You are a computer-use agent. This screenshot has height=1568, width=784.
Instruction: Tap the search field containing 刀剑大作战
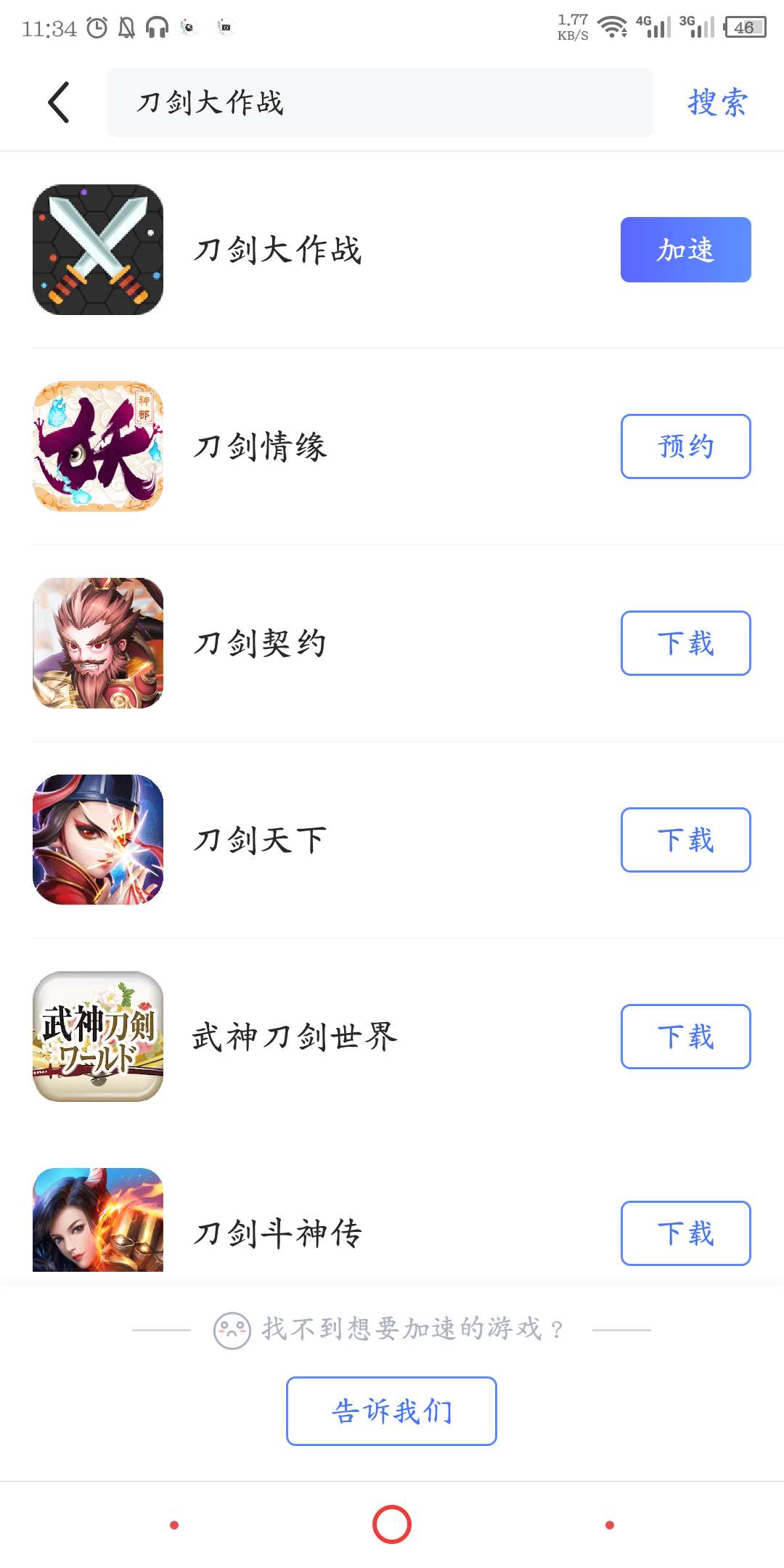379,102
